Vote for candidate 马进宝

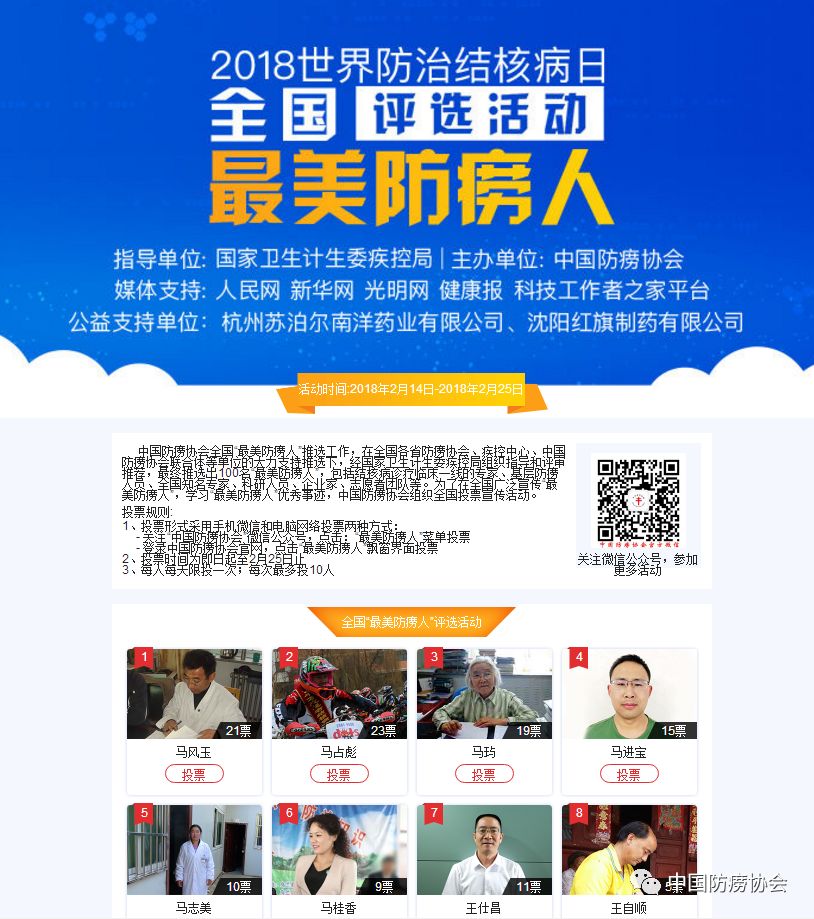[x=629, y=774]
